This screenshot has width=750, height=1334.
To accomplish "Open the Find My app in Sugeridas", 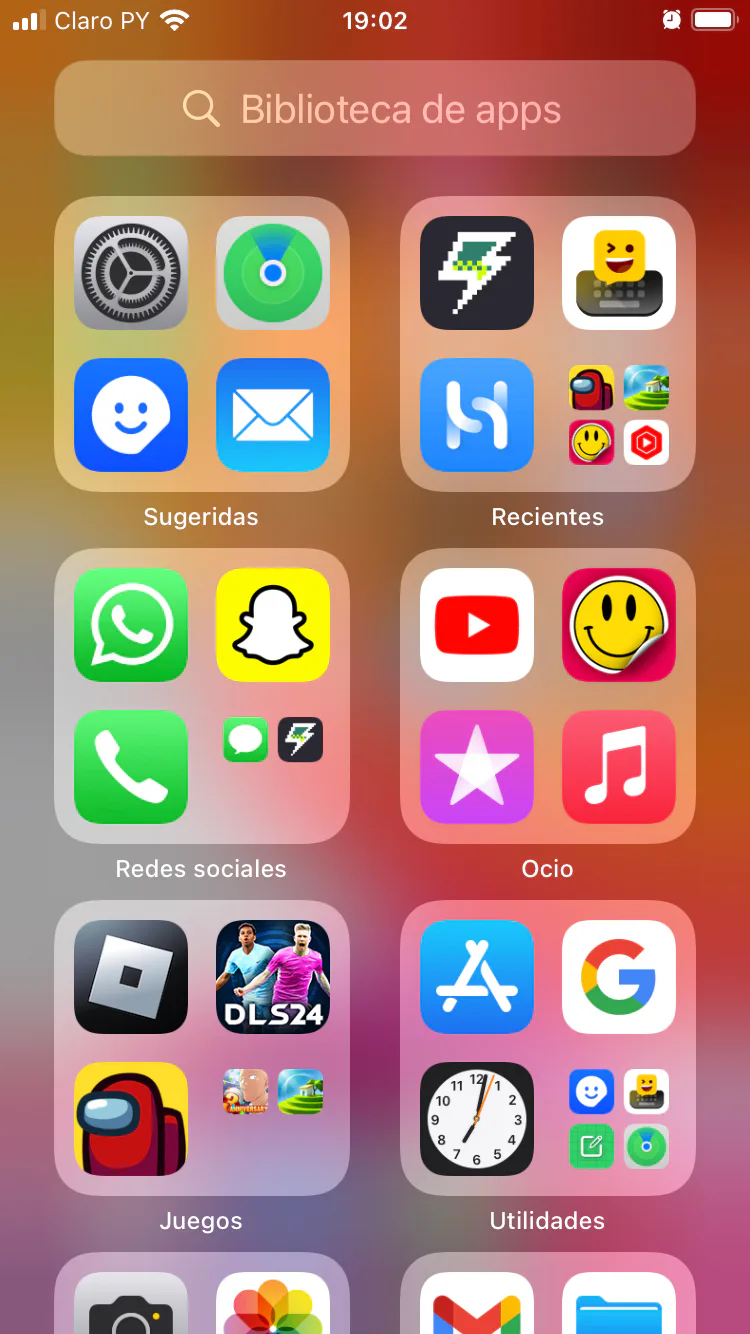I will (273, 273).
